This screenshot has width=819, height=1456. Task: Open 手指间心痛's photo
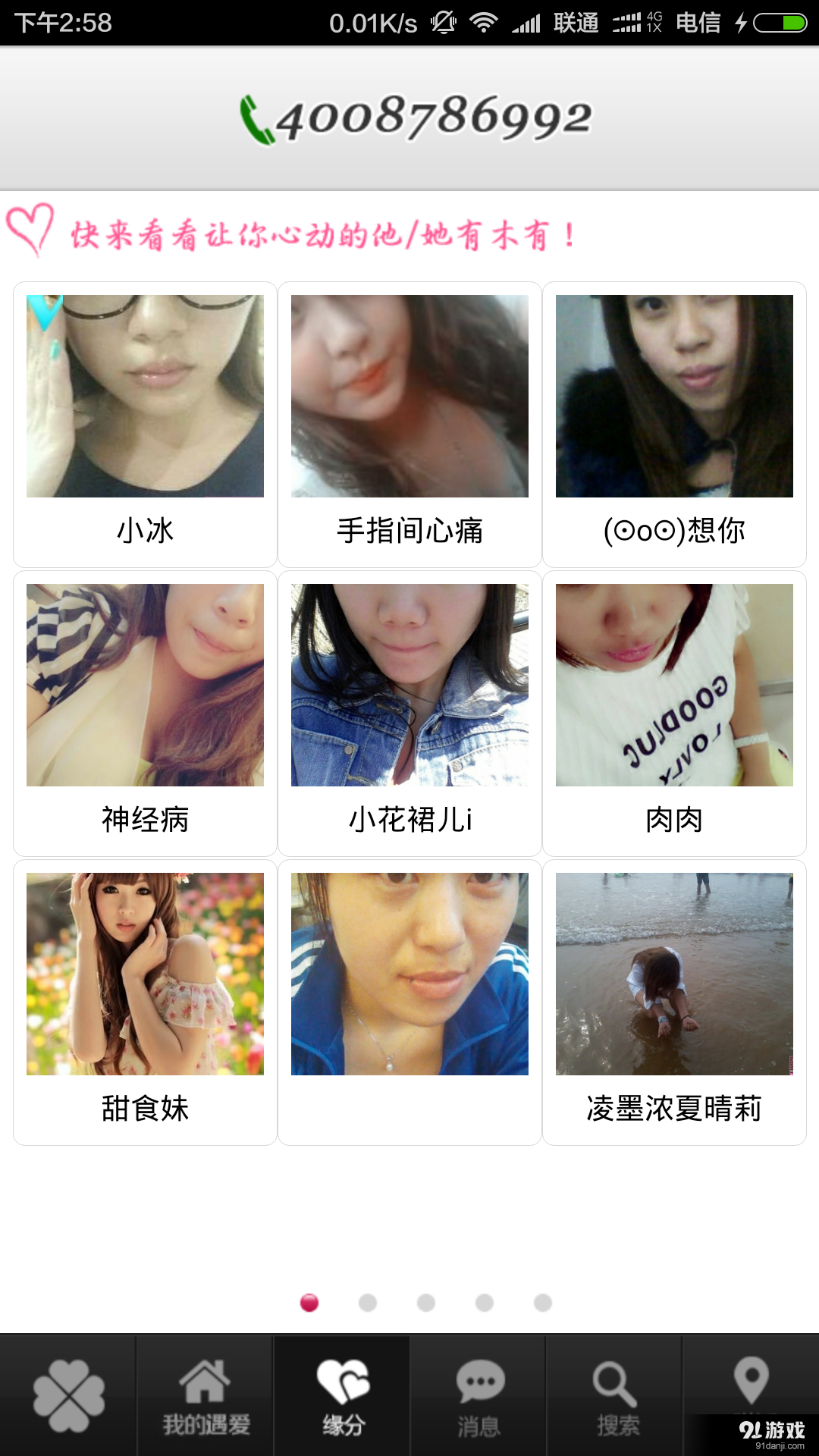pos(409,393)
